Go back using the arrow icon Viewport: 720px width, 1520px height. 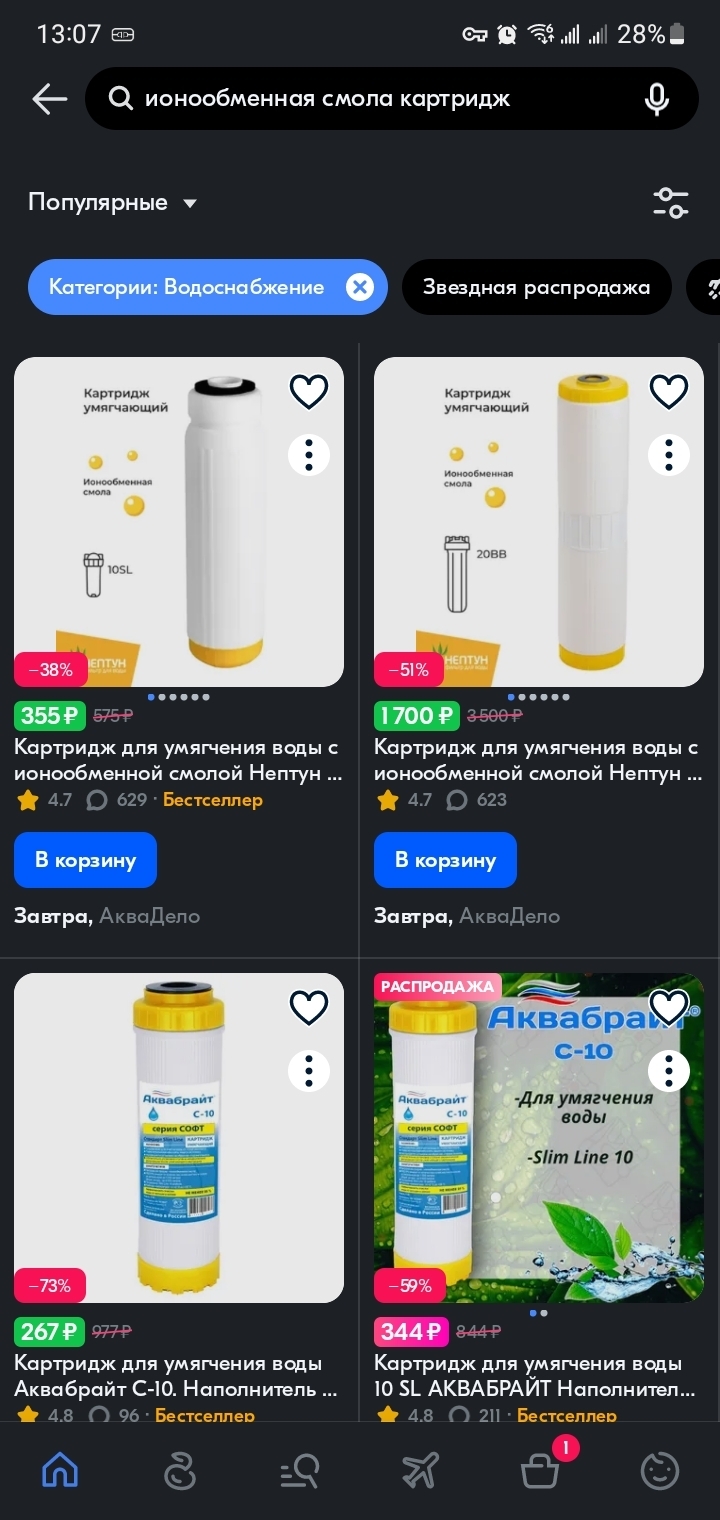[49, 98]
